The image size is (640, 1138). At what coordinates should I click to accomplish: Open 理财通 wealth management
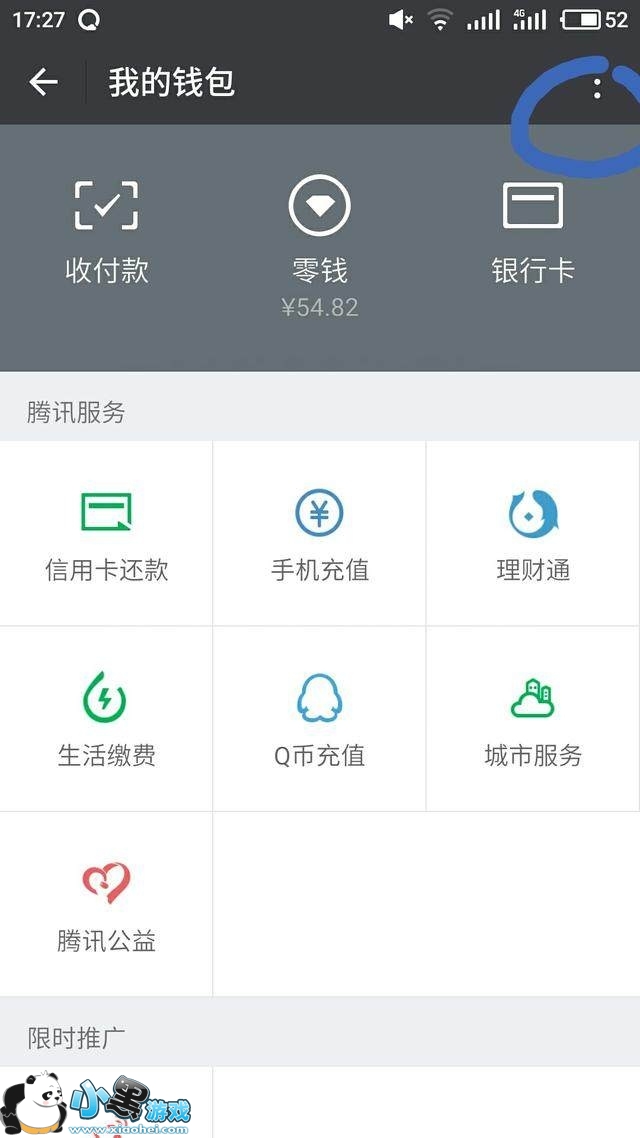coord(533,535)
